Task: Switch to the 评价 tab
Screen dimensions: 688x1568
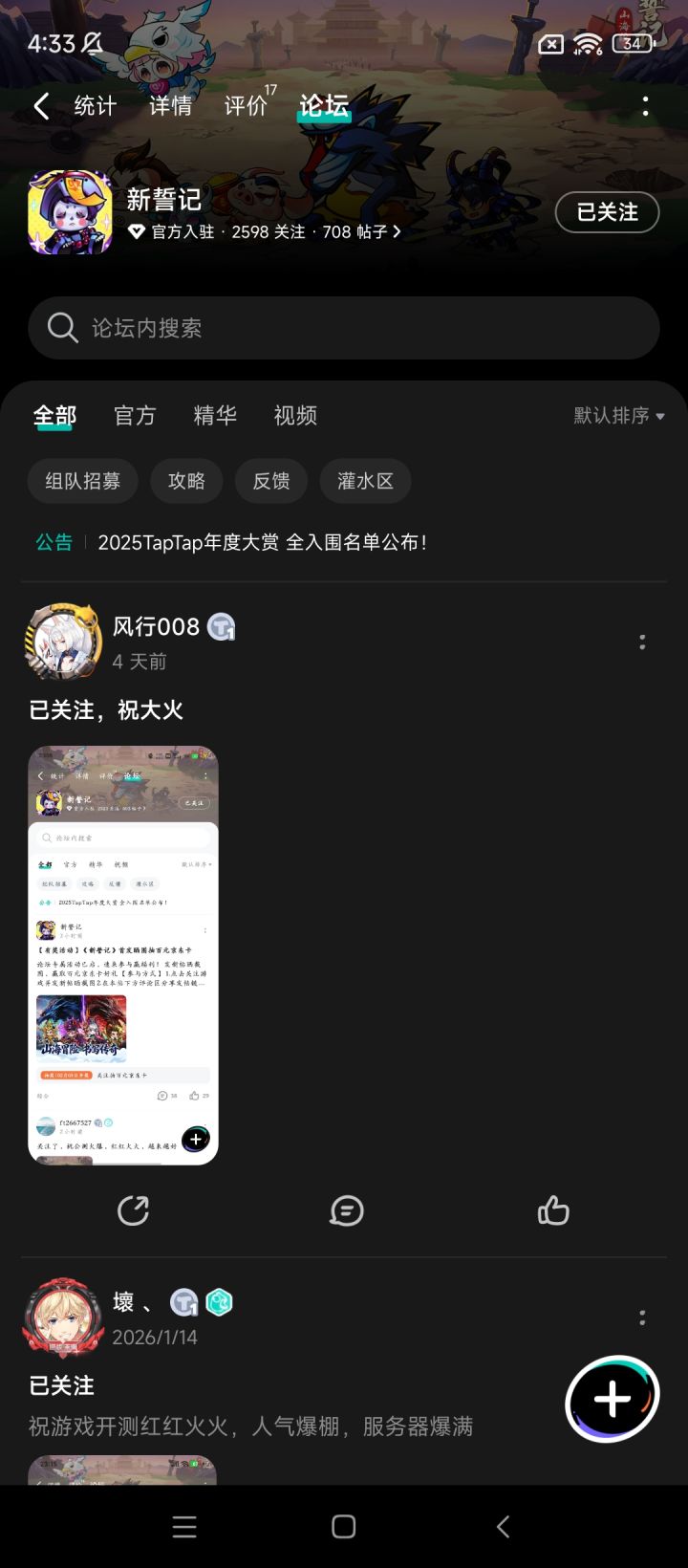Action: (247, 105)
